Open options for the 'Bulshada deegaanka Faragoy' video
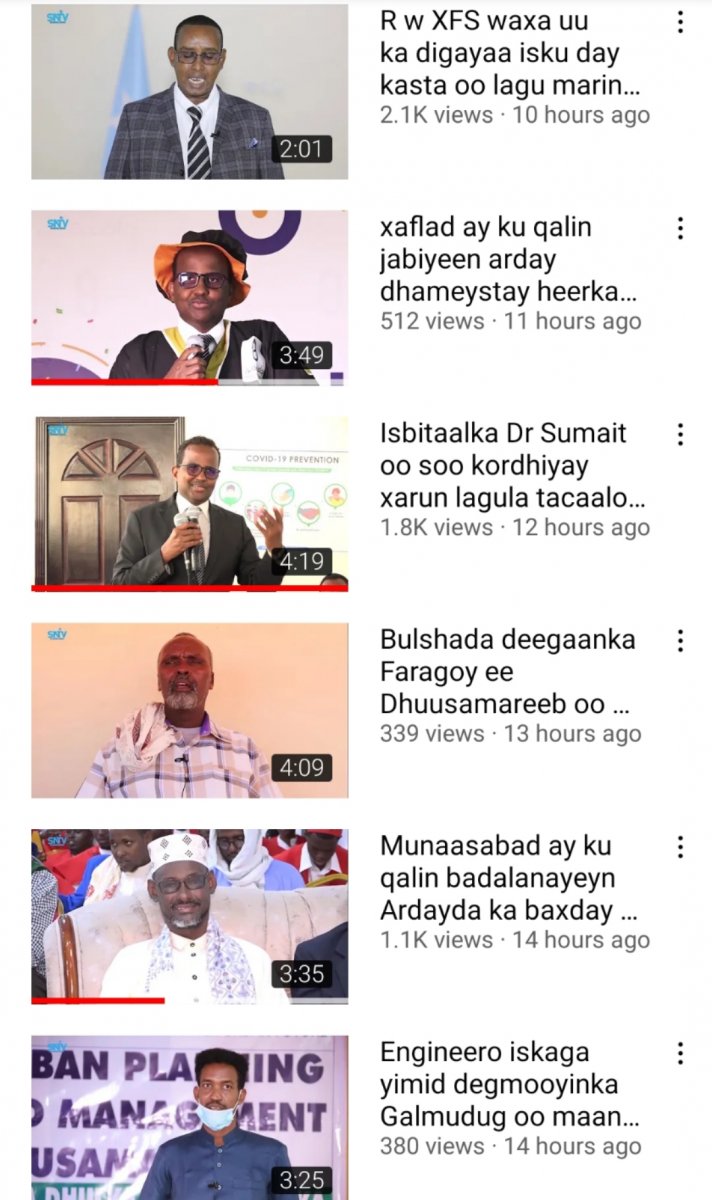Screen dimensions: 712x1200 click(680, 640)
